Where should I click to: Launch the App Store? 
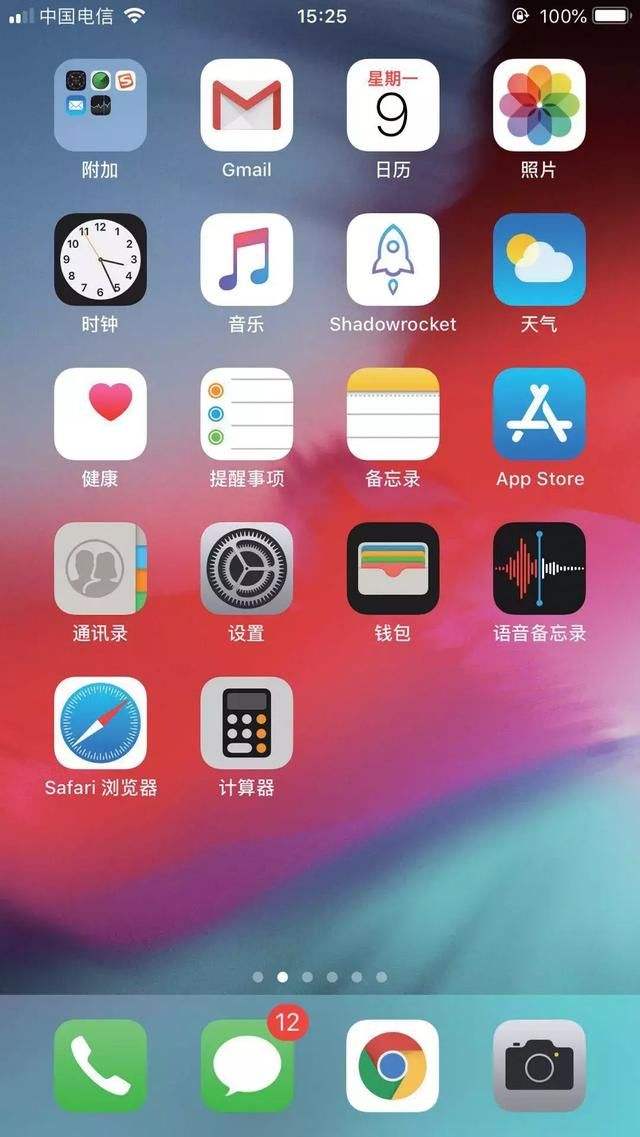pyautogui.click(x=539, y=414)
